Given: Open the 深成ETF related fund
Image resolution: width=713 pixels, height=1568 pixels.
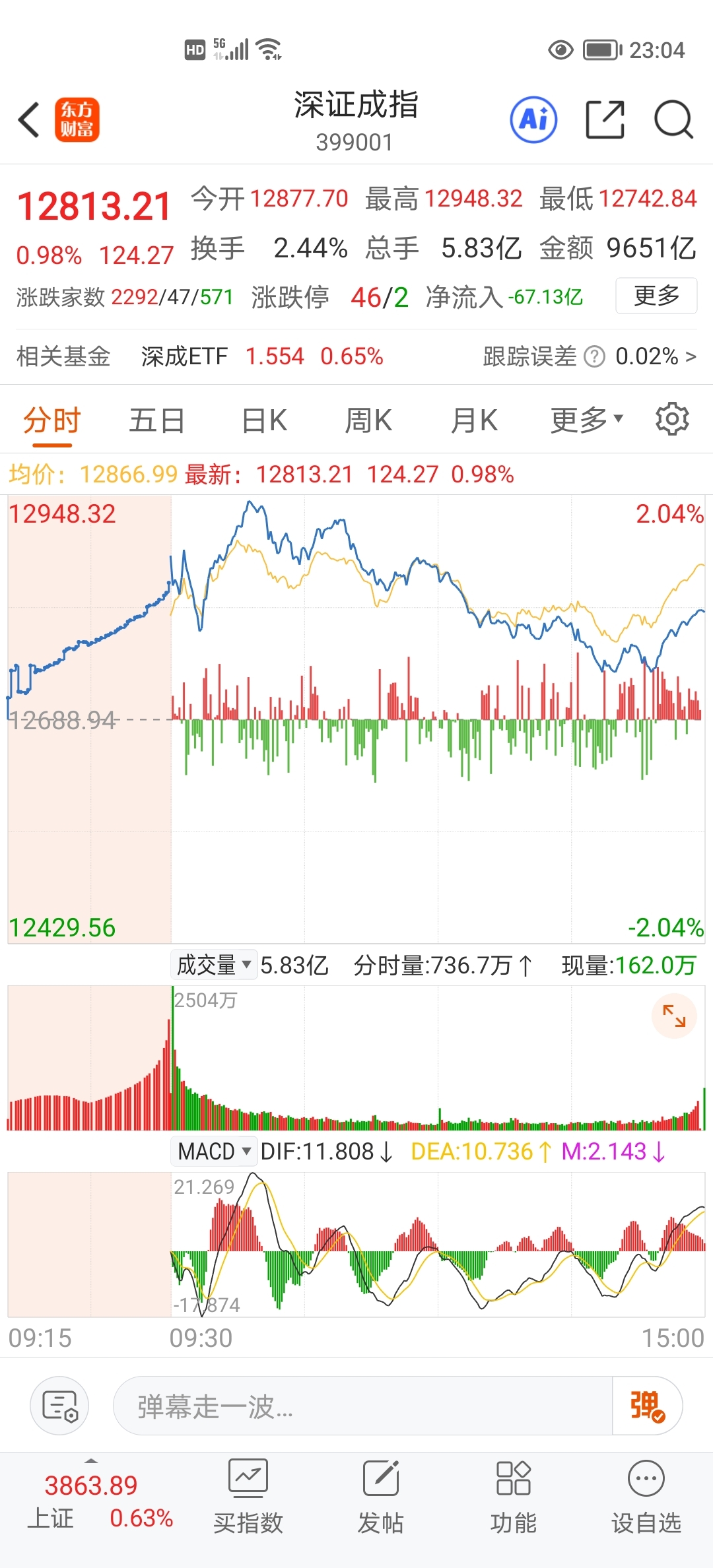Looking at the screenshot, I should 184,356.
